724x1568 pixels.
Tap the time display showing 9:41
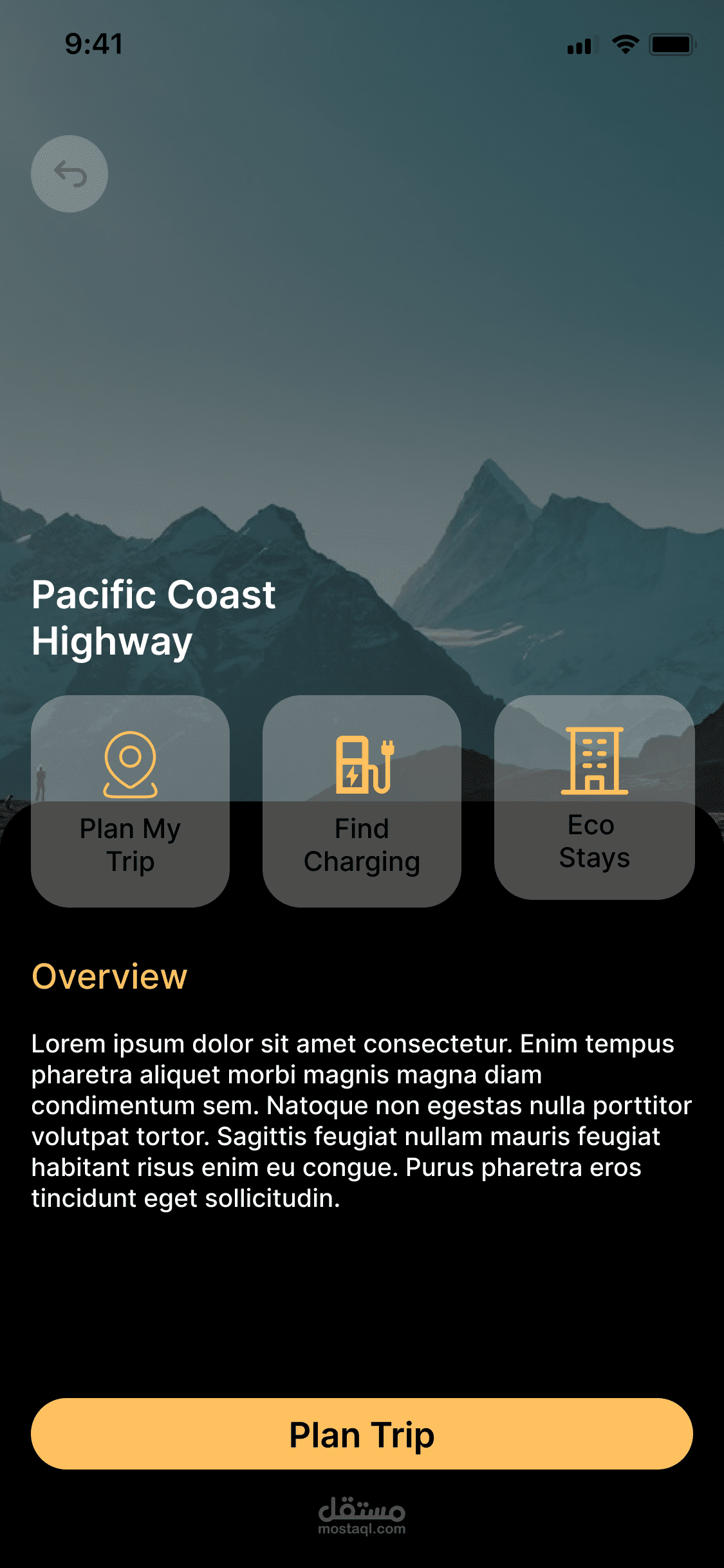(x=94, y=44)
